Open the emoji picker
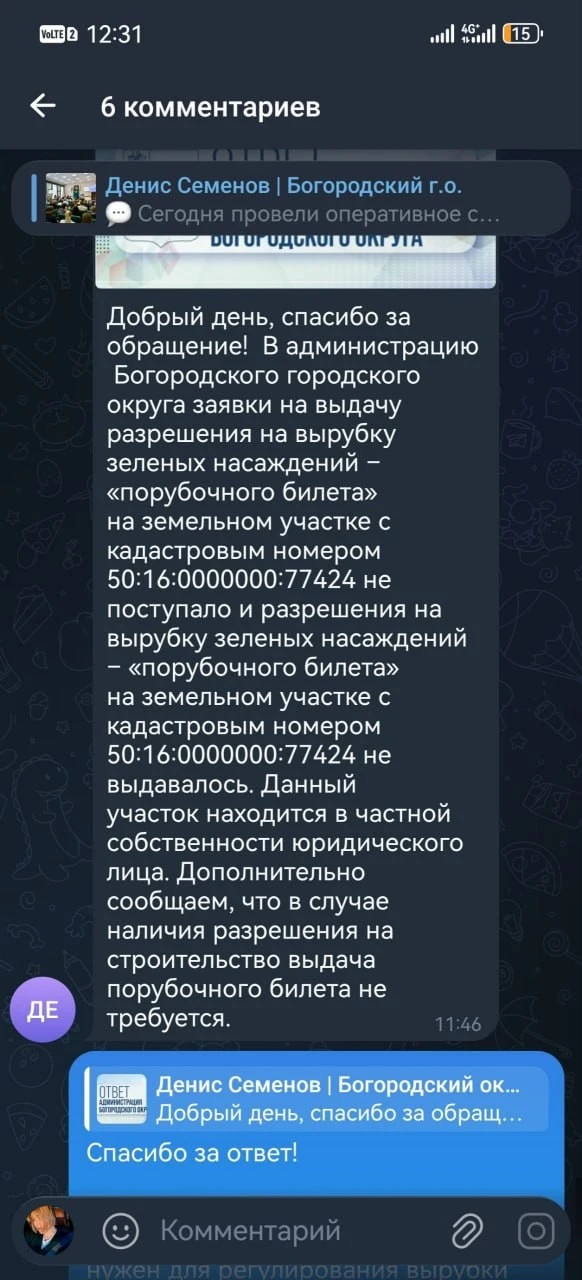Viewport: 582px width, 1280px height. pyautogui.click(x=121, y=1230)
